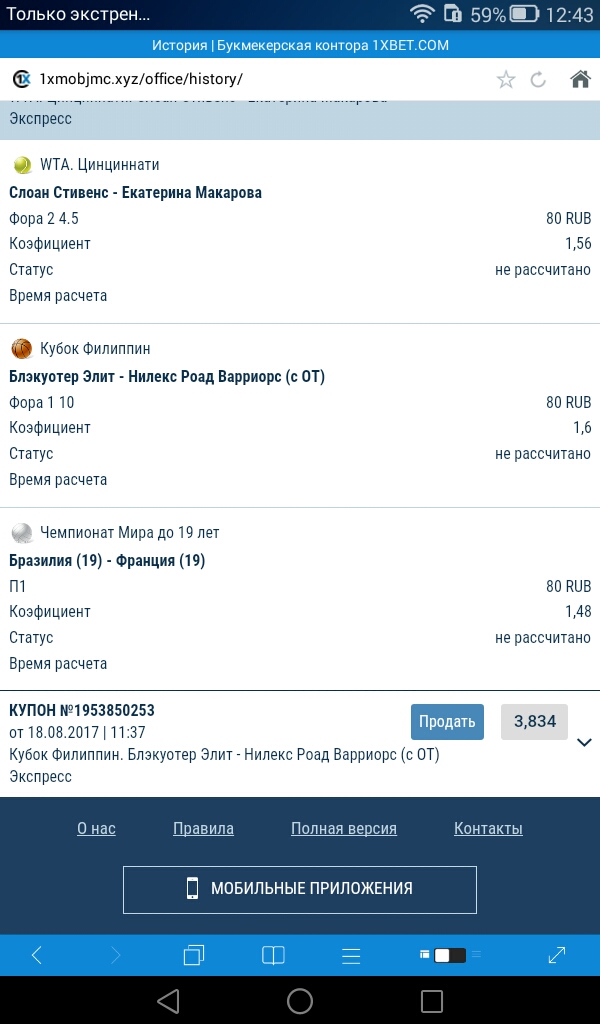Open the Контакты link
Image resolution: width=600 pixels, height=1024 pixels.
point(488,828)
